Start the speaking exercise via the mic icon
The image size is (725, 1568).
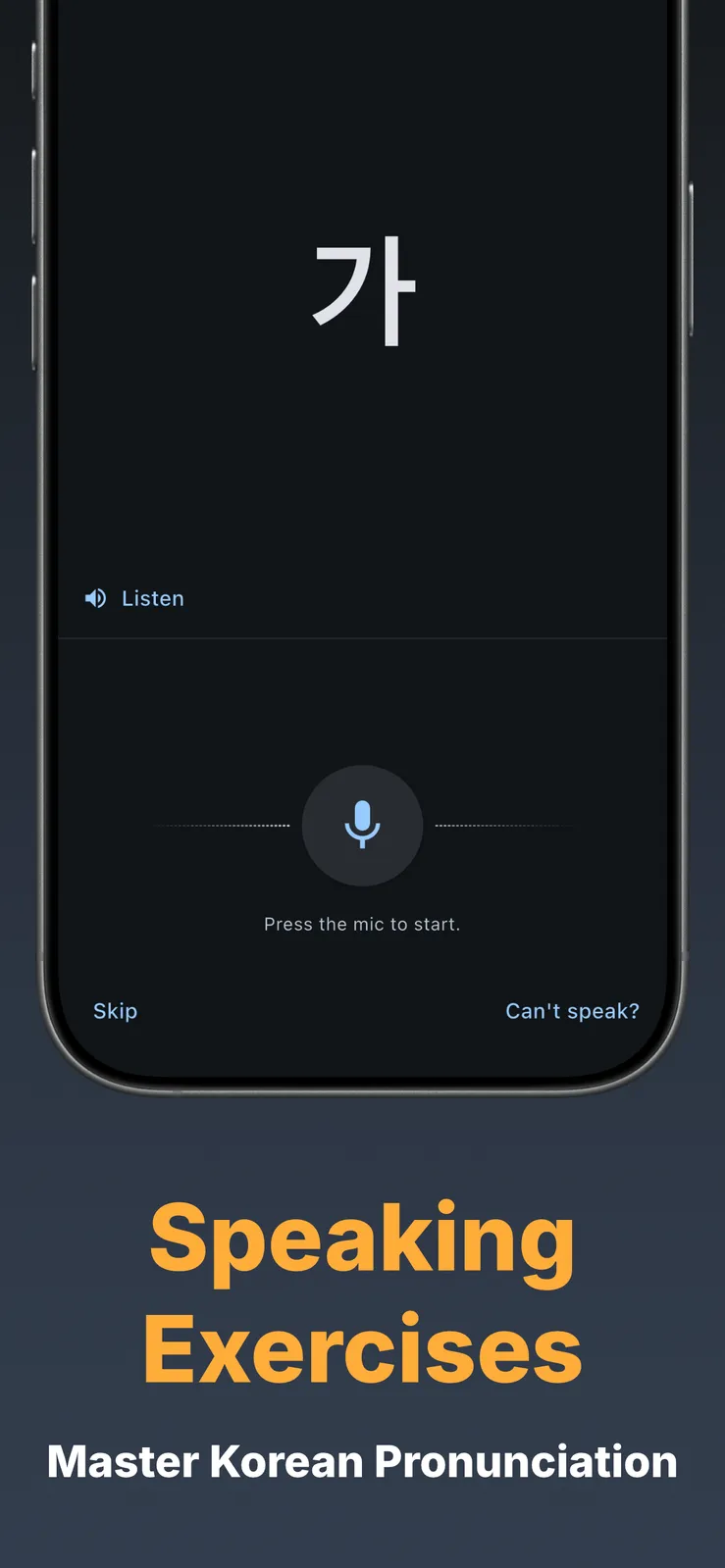[x=362, y=825]
